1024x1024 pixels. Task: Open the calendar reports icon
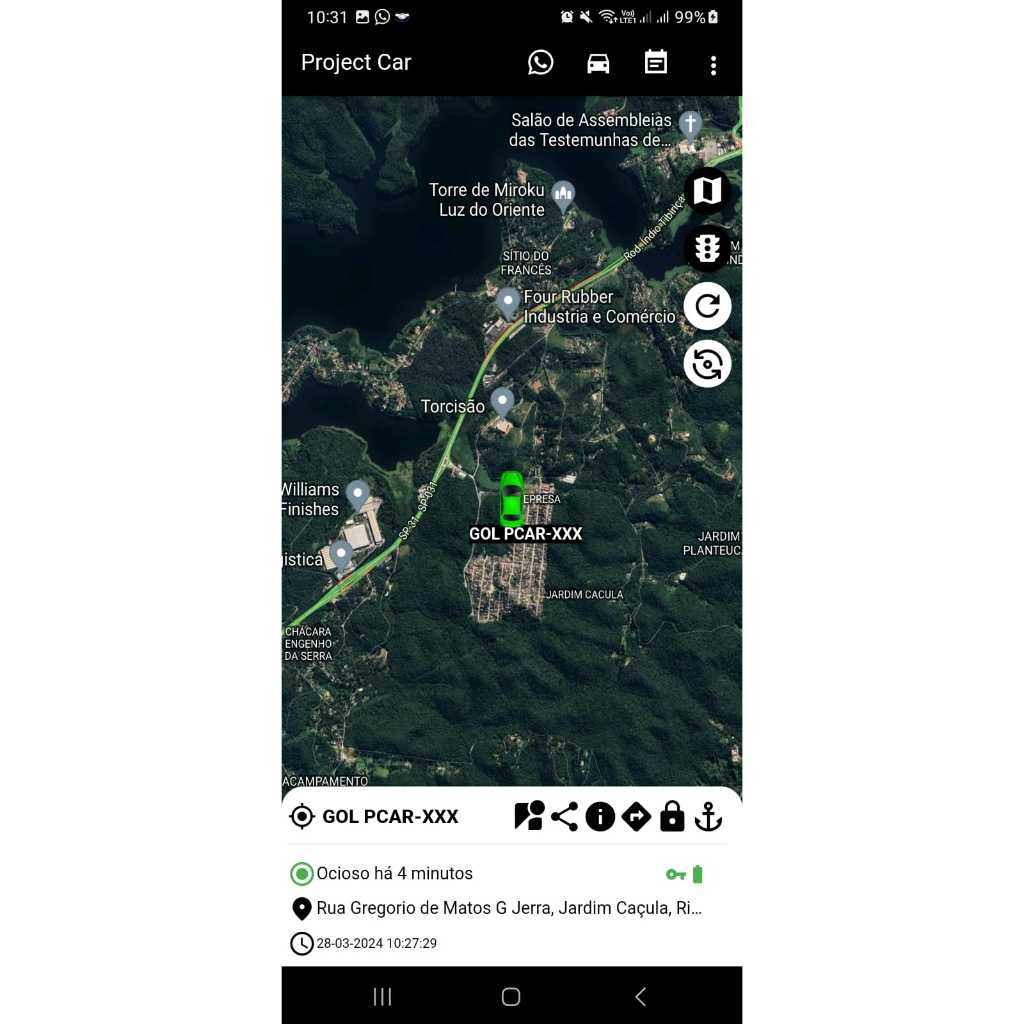pos(656,63)
